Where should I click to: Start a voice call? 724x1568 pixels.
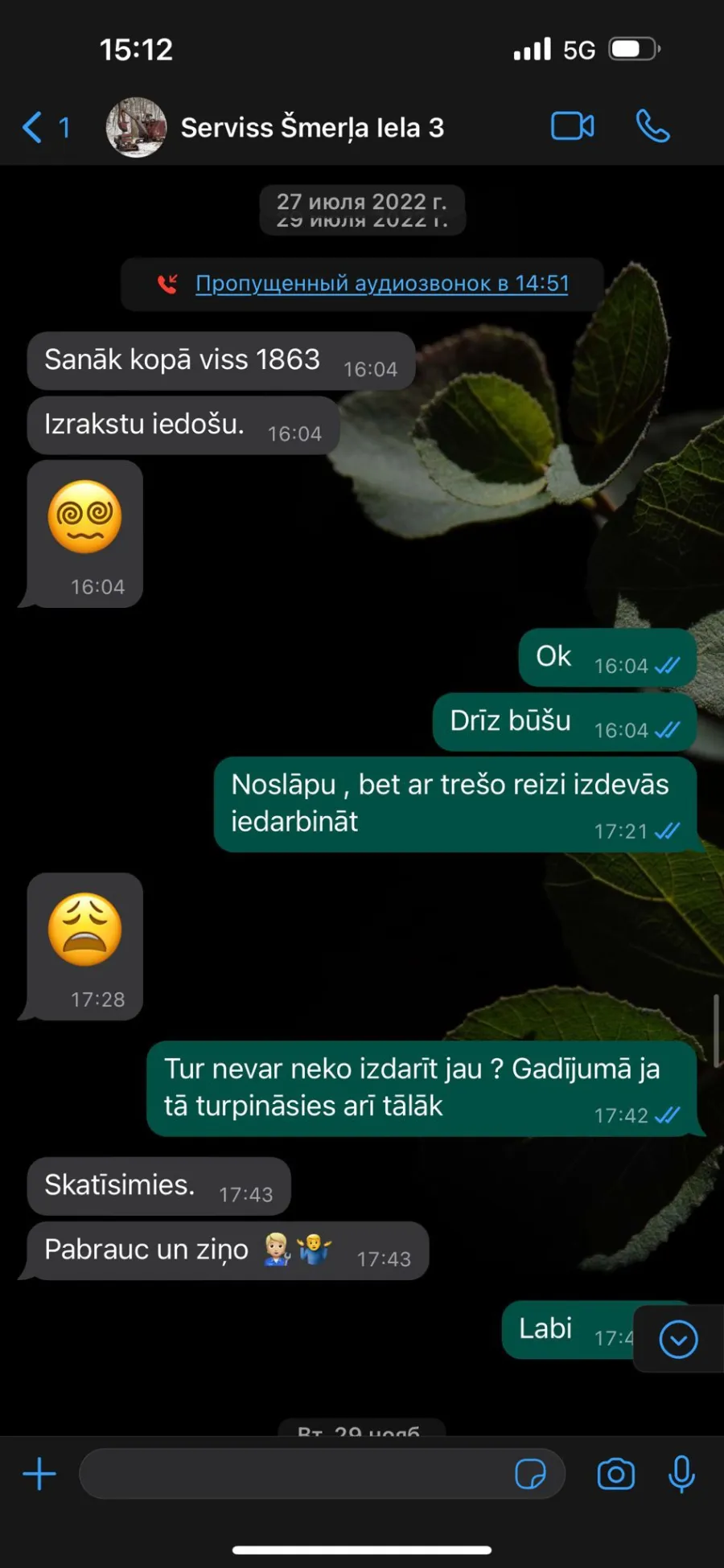click(652, 126)
